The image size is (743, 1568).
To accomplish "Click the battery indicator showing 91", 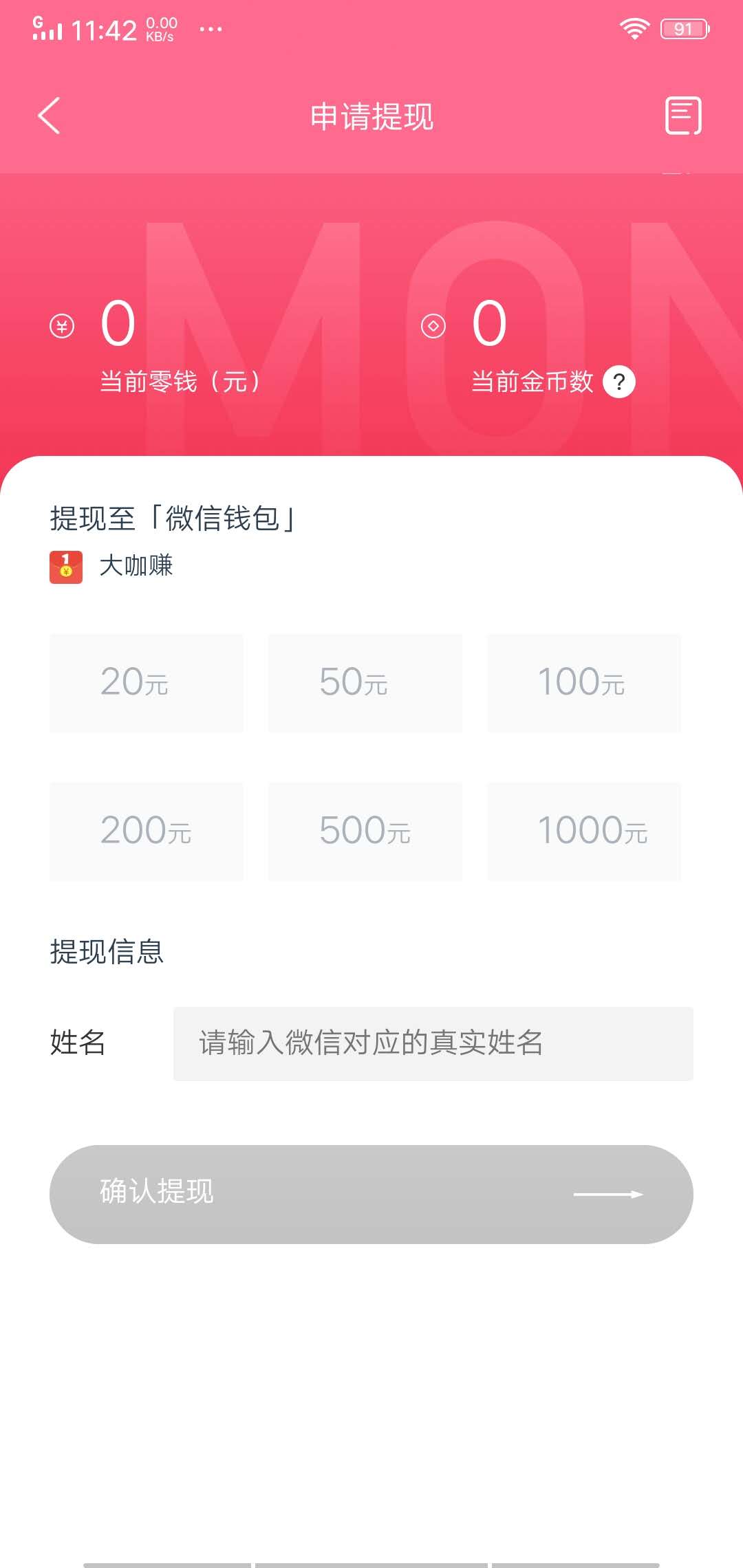I will 682,28.
